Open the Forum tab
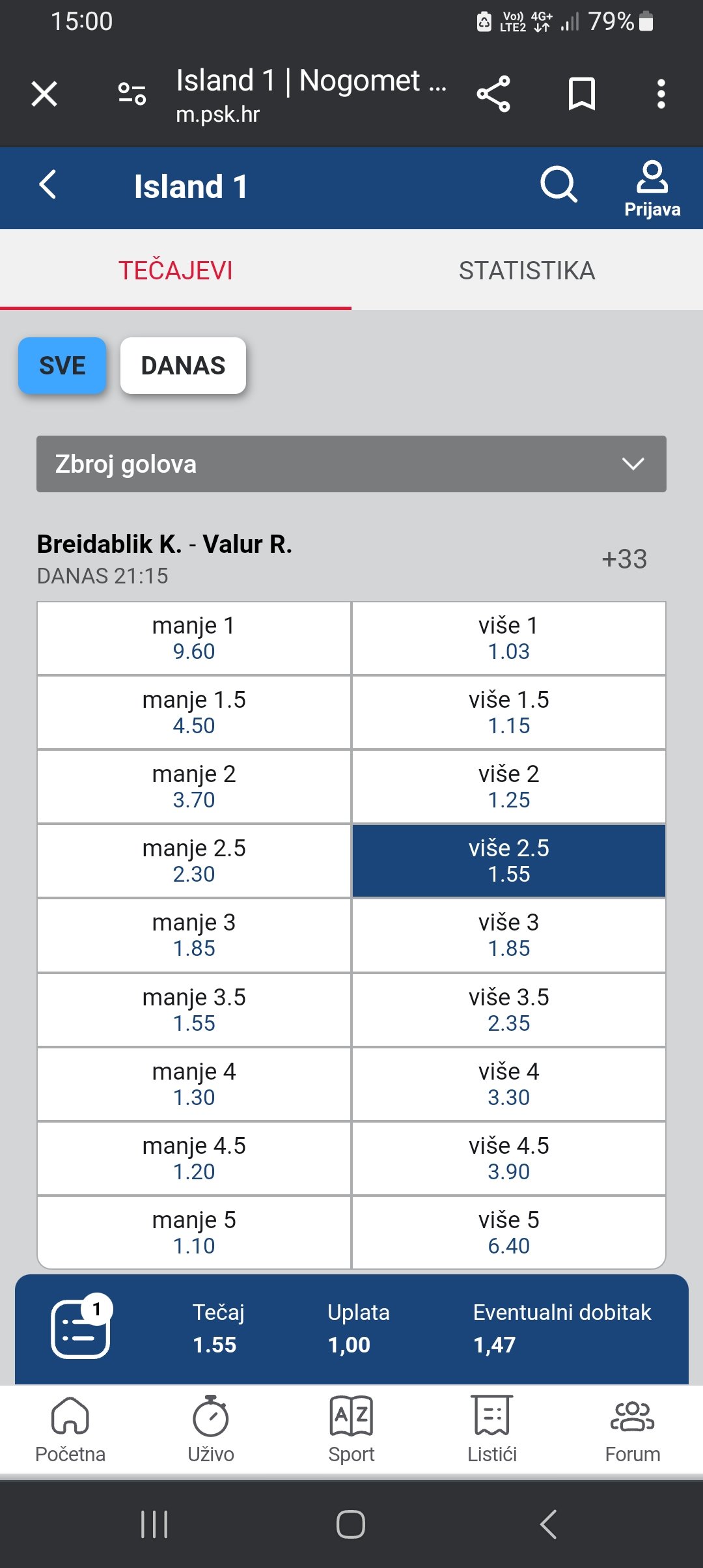 [632, 1429]
